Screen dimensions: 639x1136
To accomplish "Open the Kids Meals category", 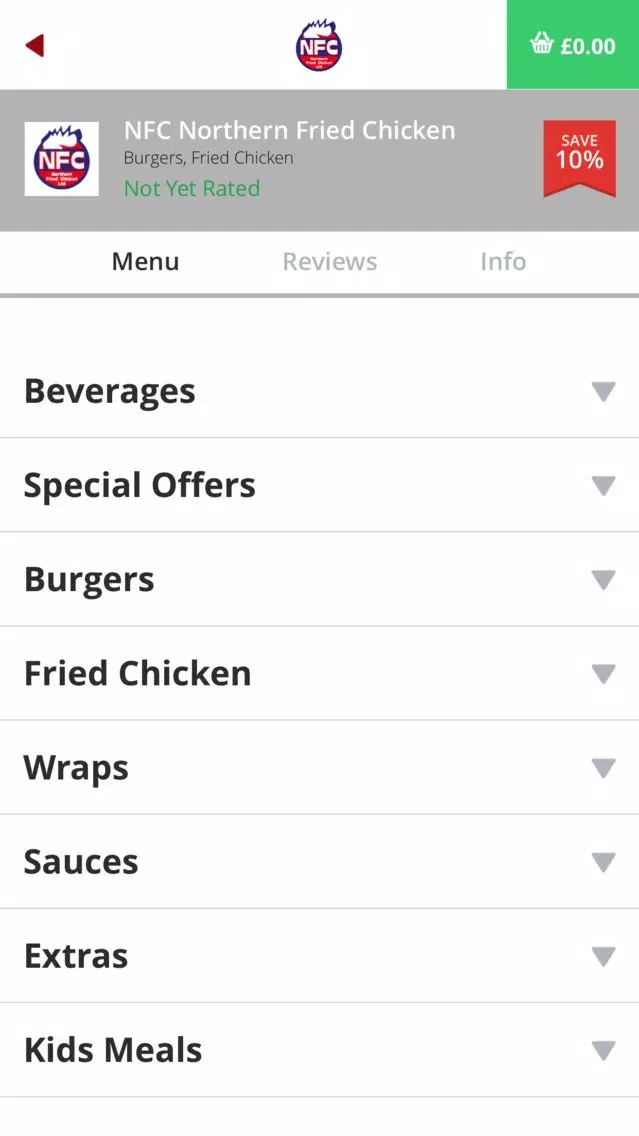I will [320, 1051].
